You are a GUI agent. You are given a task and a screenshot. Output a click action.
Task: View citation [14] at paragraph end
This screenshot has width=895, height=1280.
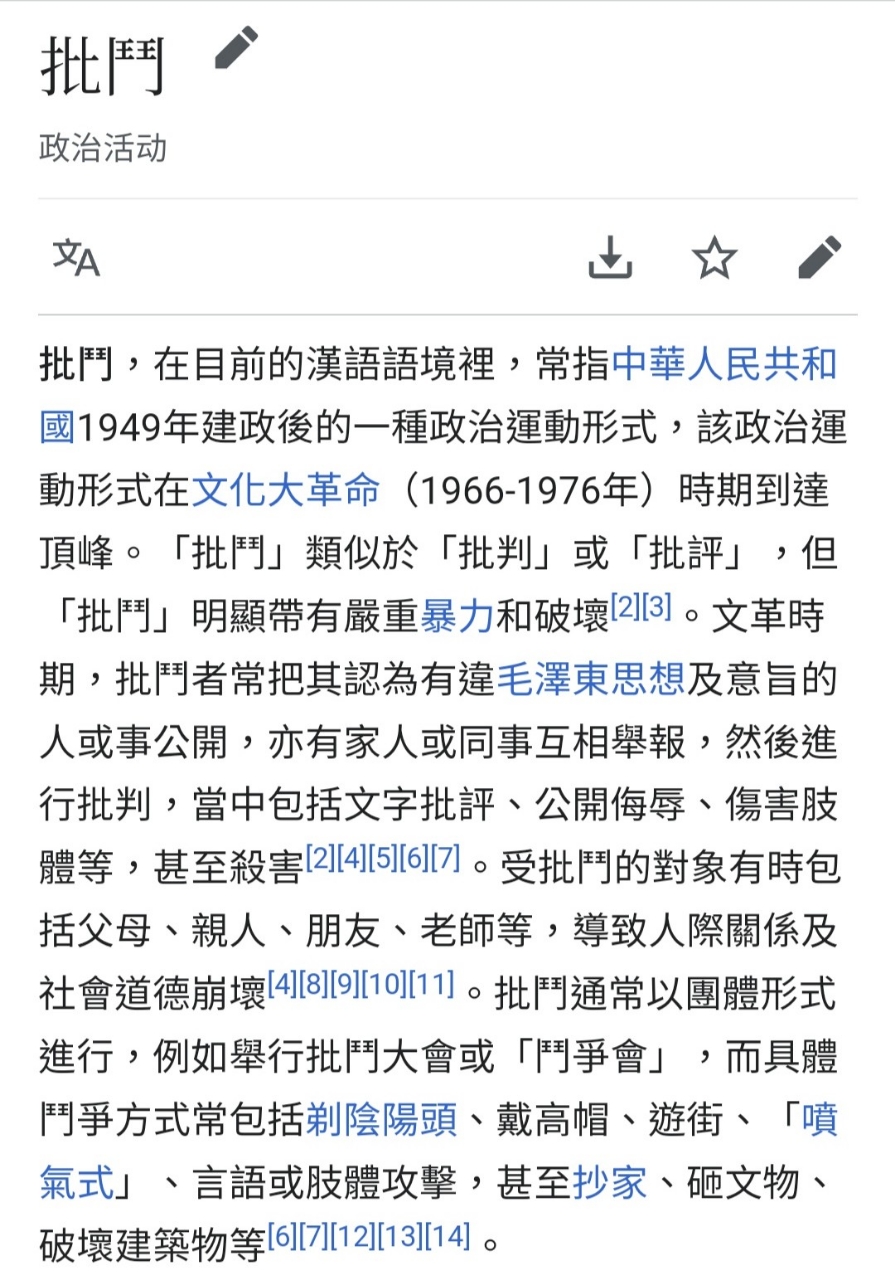(447, 1235)
